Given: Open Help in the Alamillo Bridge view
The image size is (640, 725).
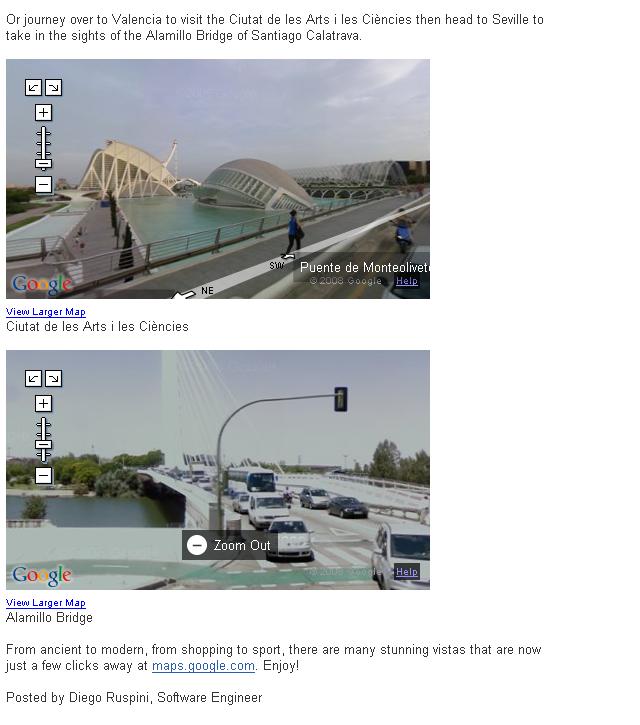Looking at the screenshot, I should (x=407, y=572).
